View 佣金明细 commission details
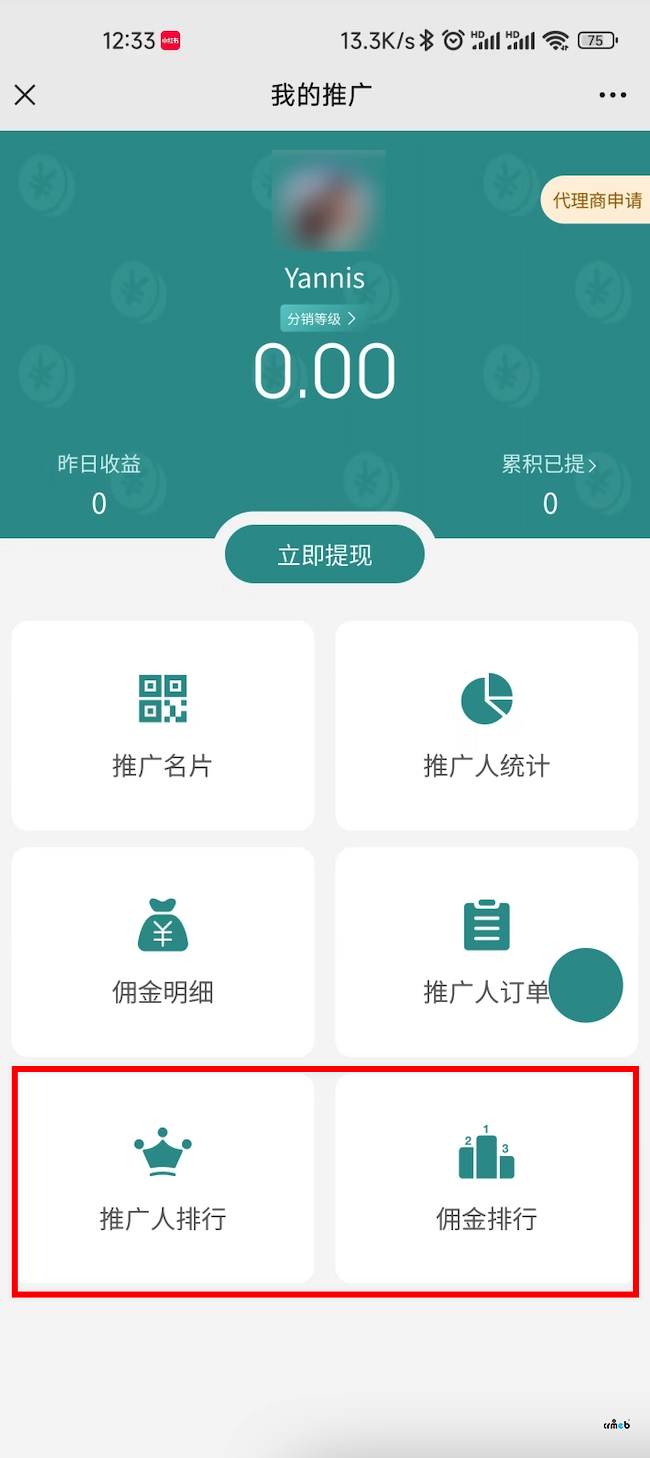This screenshot has width=650, height=1458. [x=163, y=951]
